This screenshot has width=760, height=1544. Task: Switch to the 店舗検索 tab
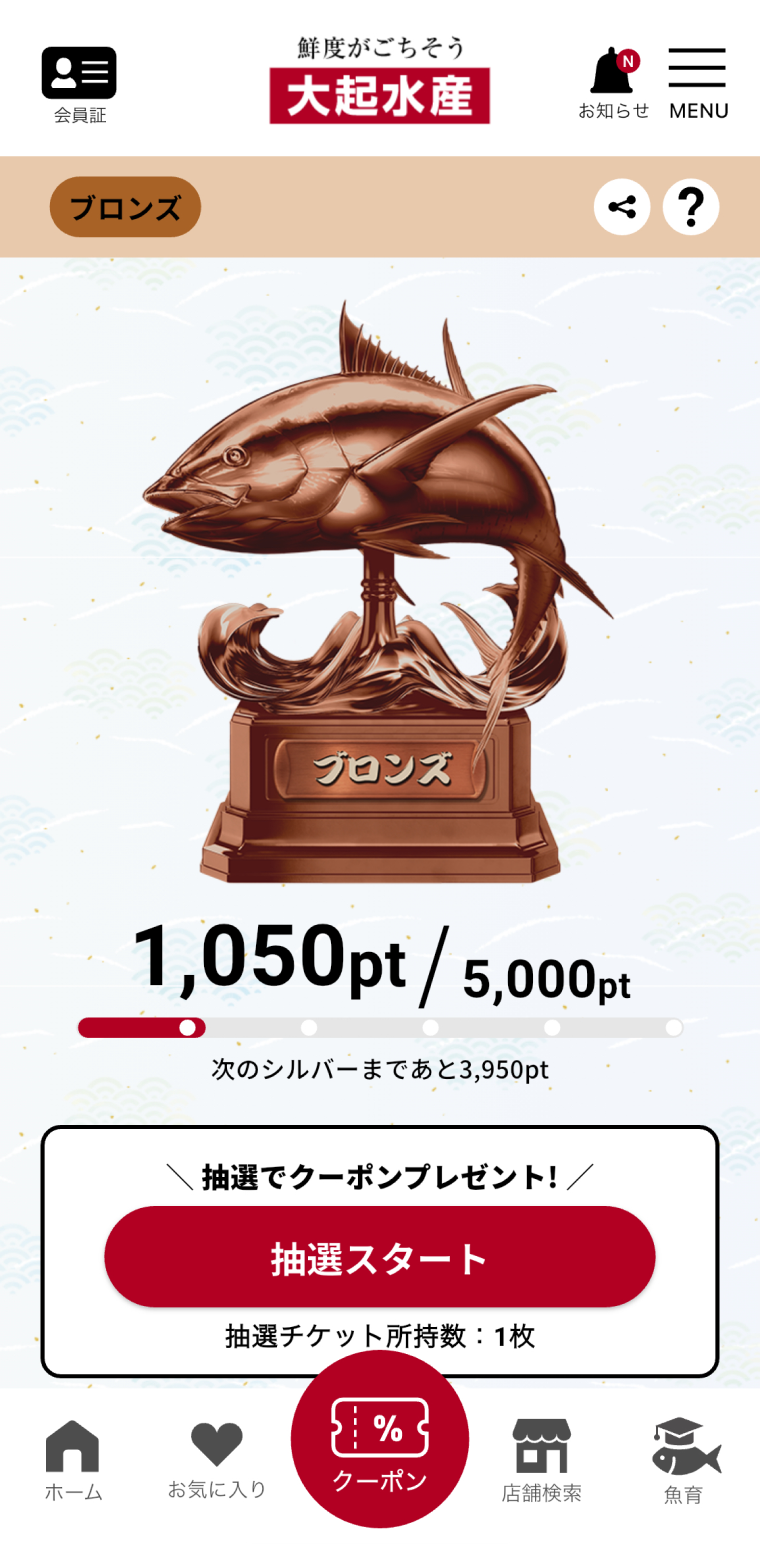click(x=541, y=1460)
